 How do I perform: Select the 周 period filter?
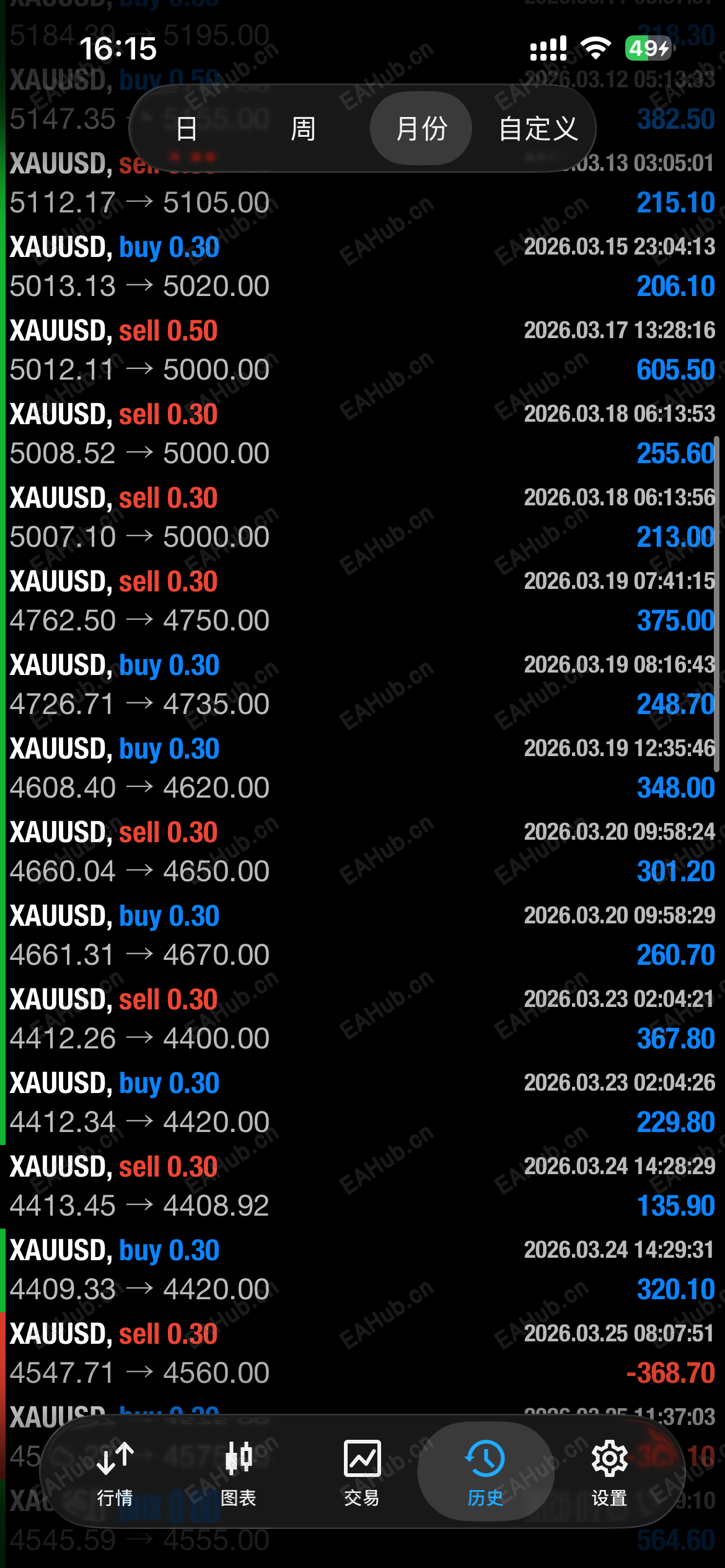pyautogui.click(x=303, y=129)
